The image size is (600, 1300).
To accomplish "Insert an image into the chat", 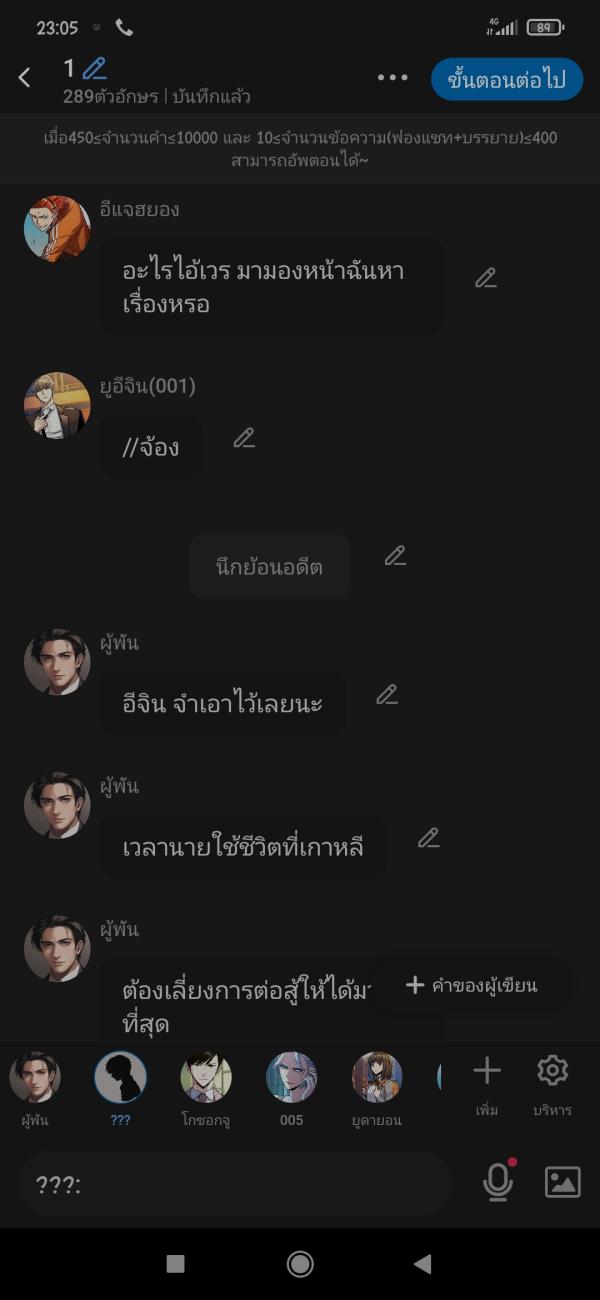I will (x=562, y=1183).
